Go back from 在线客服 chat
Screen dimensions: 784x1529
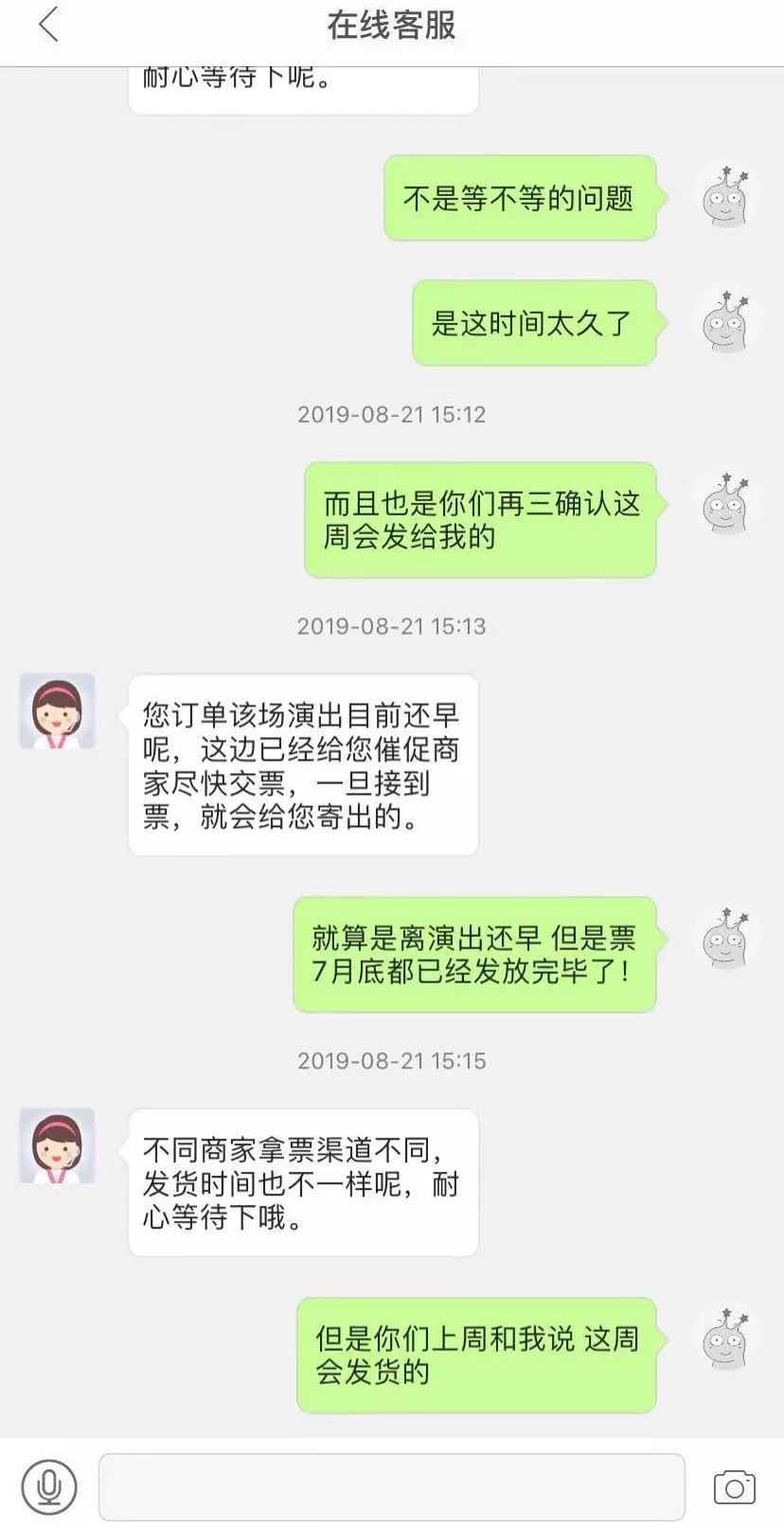(x=48, y=25)
